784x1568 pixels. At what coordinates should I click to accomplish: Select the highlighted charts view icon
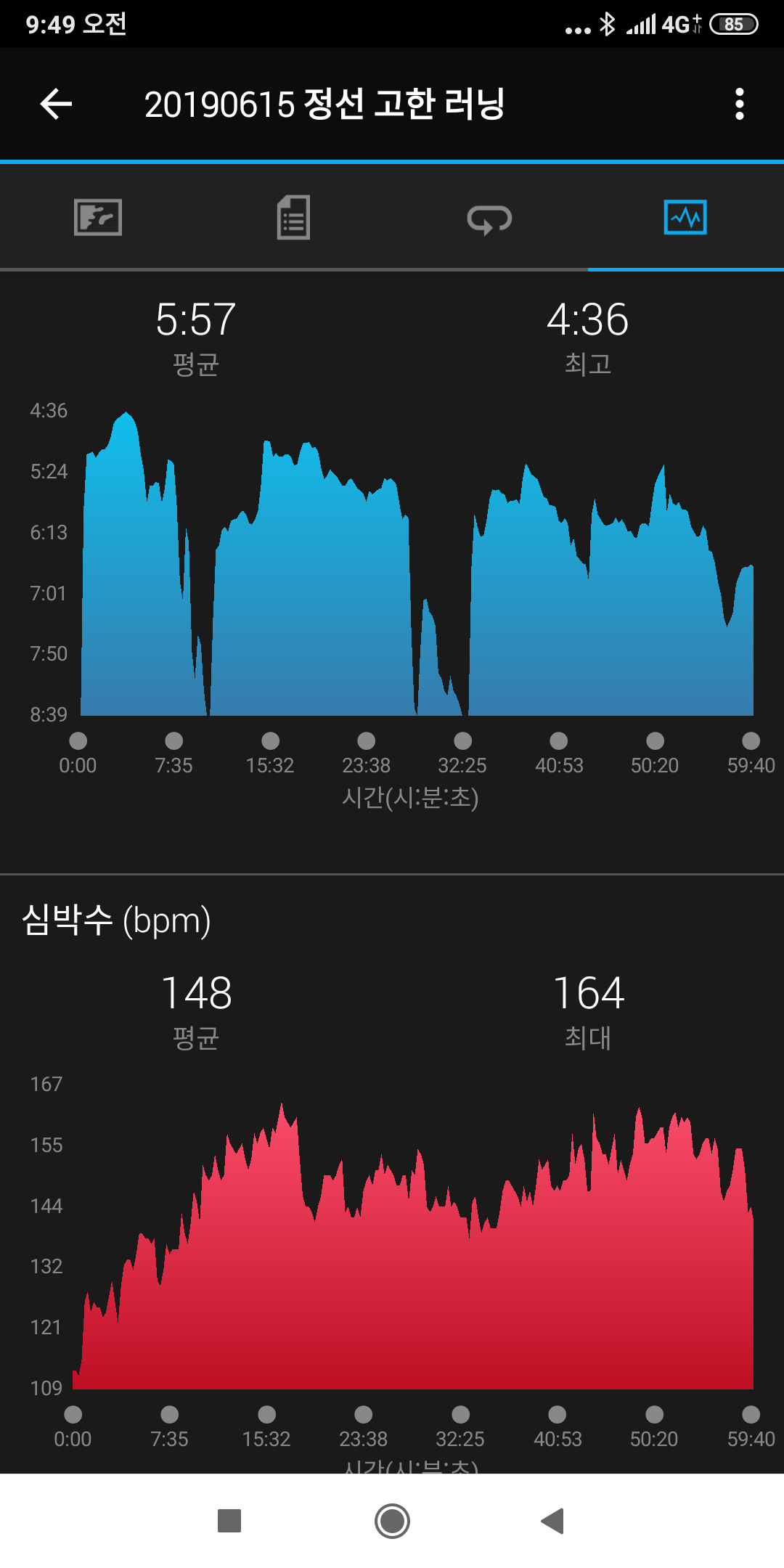click(685, 217)
